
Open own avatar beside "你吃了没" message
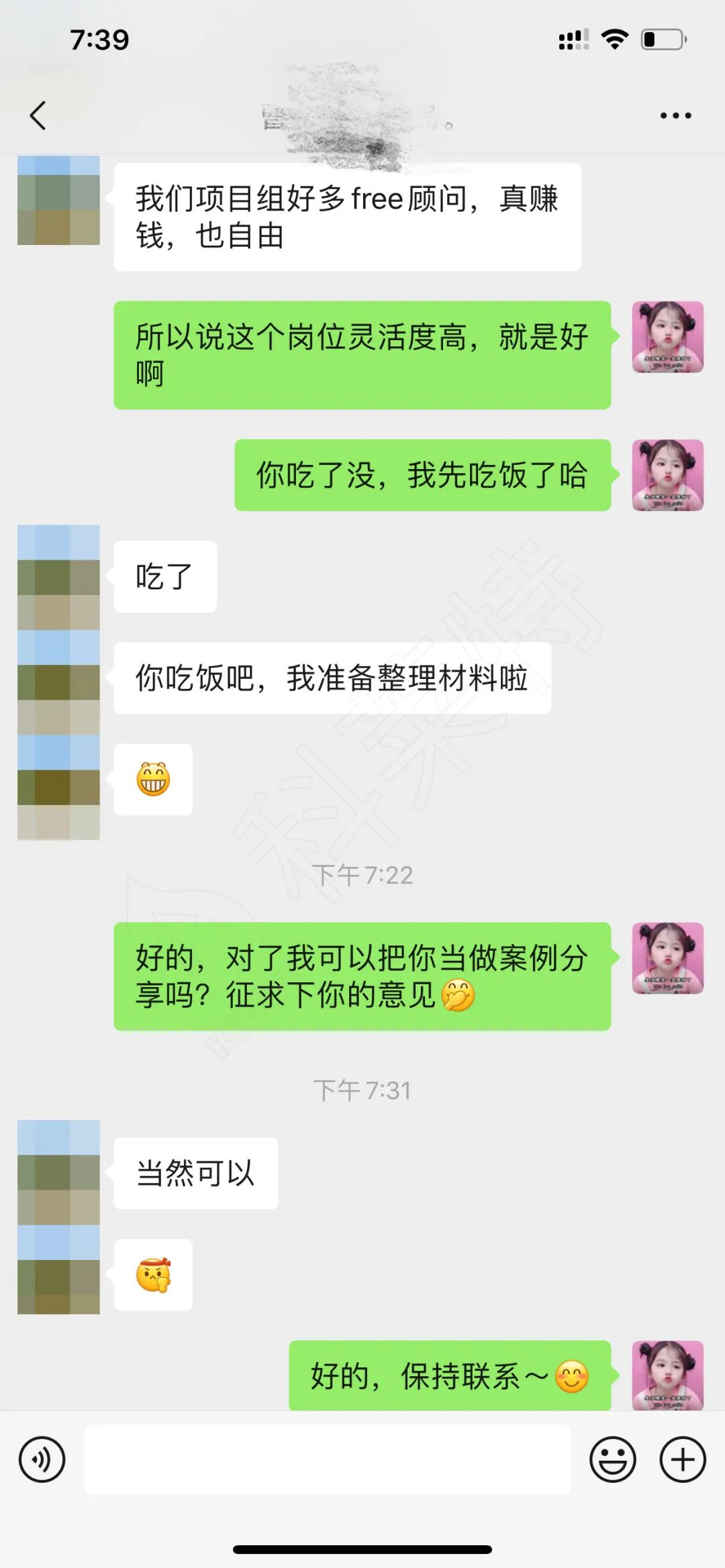coord(667,475)
